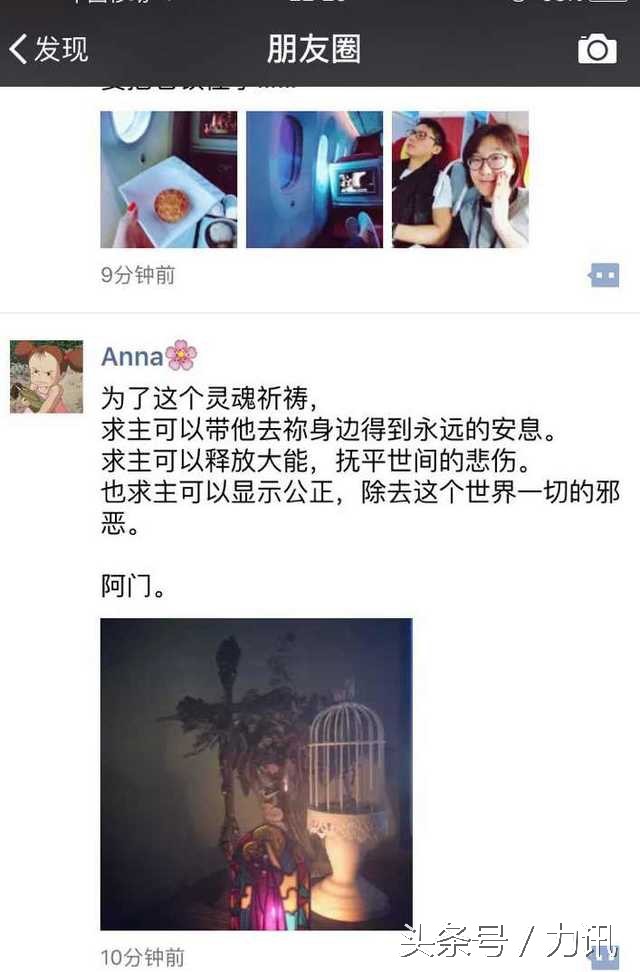The image size is (640, 972).
Task: View the photo of two passengers
Action: click(x=460, y=179)
